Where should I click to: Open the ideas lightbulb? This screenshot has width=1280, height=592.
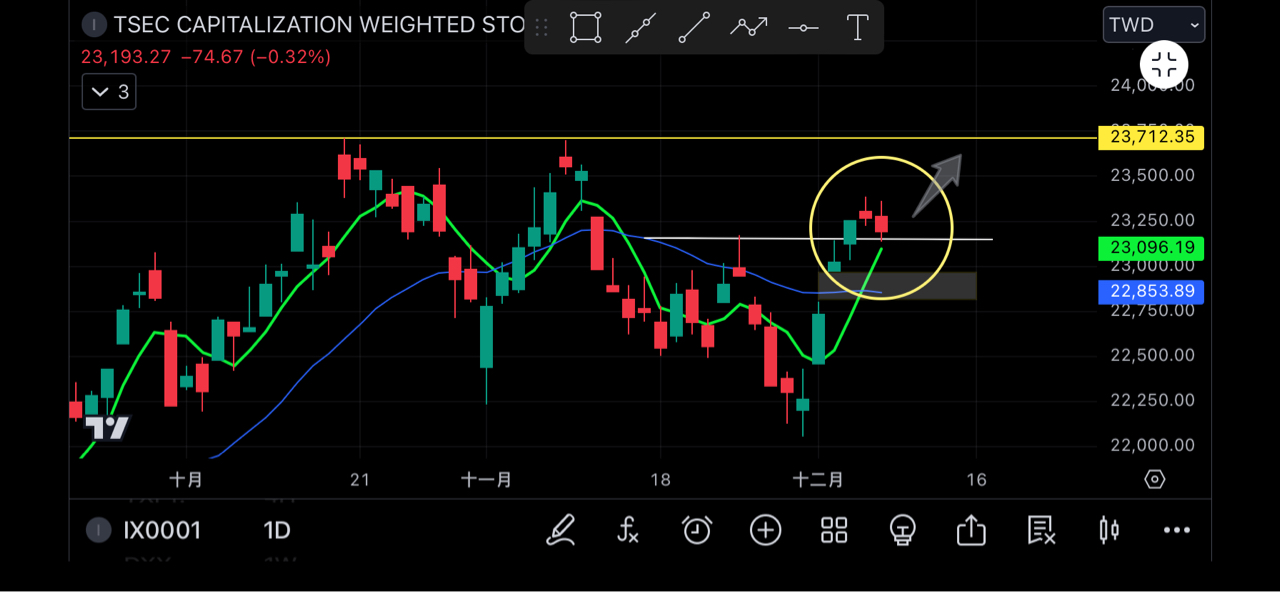(x=903, y=530)
